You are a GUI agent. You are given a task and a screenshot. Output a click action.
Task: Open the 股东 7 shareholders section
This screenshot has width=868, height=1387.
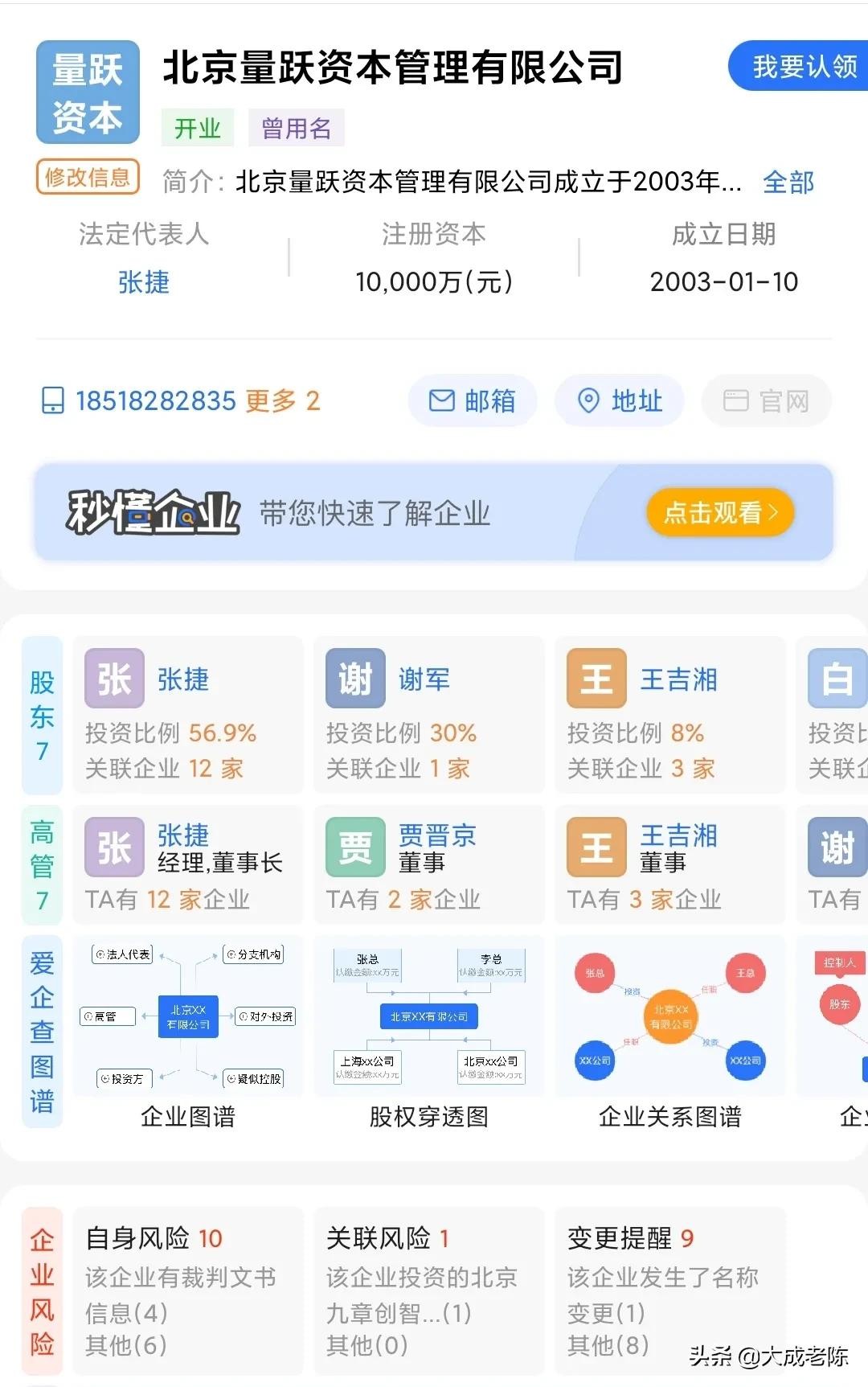coord(42,715)
